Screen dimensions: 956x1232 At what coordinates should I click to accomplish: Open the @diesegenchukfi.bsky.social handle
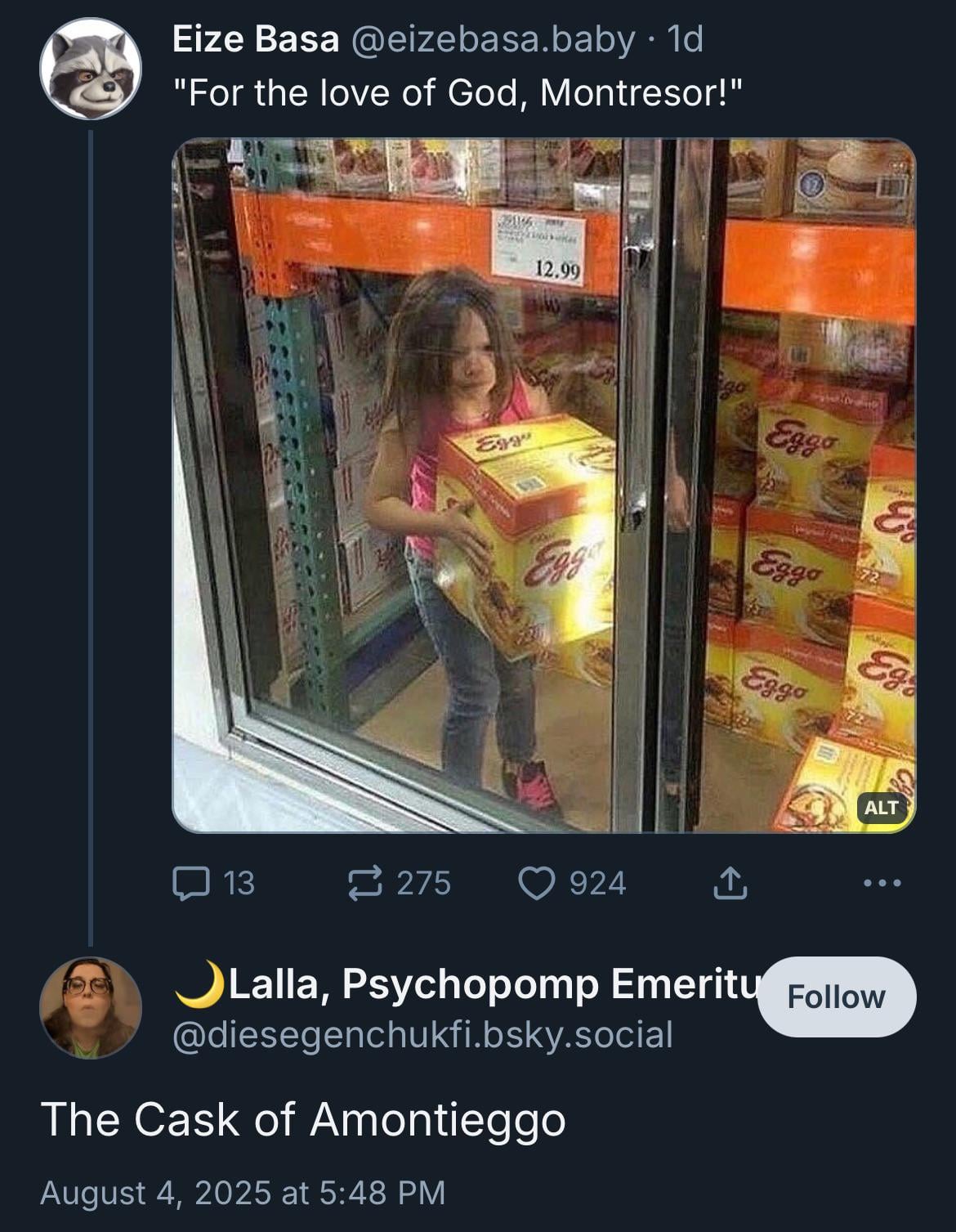[422, 1035]
